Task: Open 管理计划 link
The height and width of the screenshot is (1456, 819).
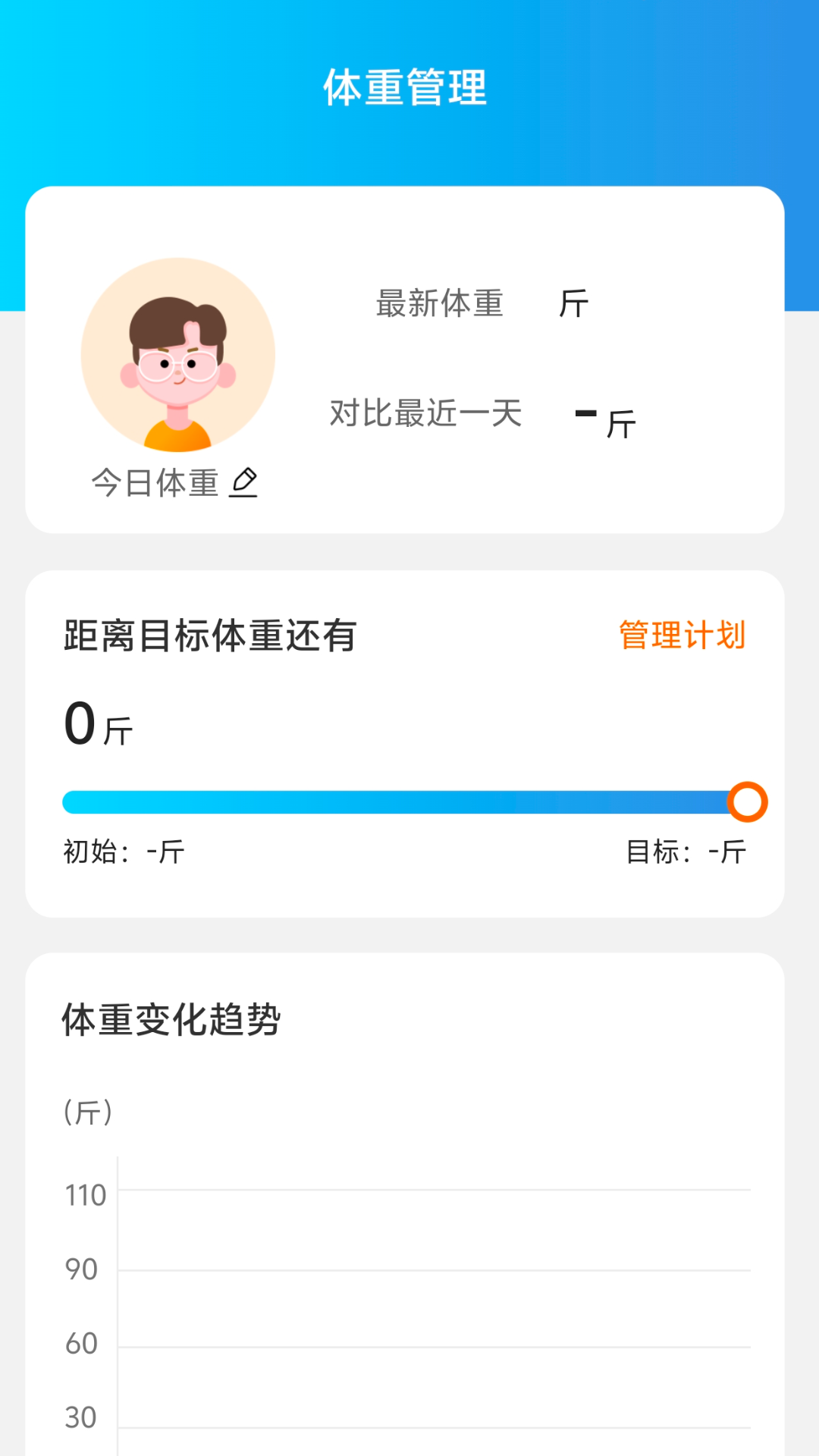Action: point(682,635)
